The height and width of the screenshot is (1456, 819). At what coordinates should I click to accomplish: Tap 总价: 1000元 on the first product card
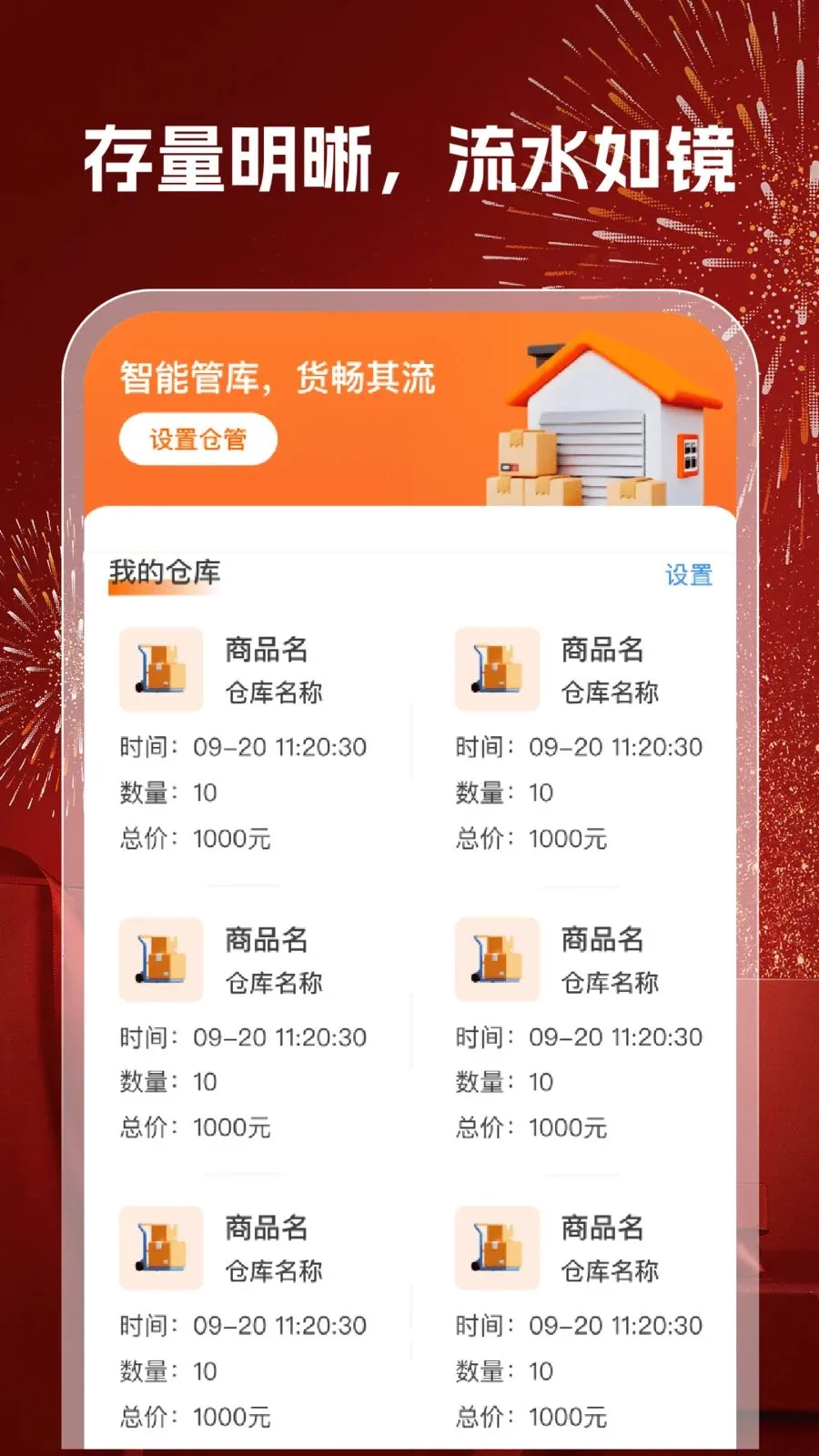196,839
